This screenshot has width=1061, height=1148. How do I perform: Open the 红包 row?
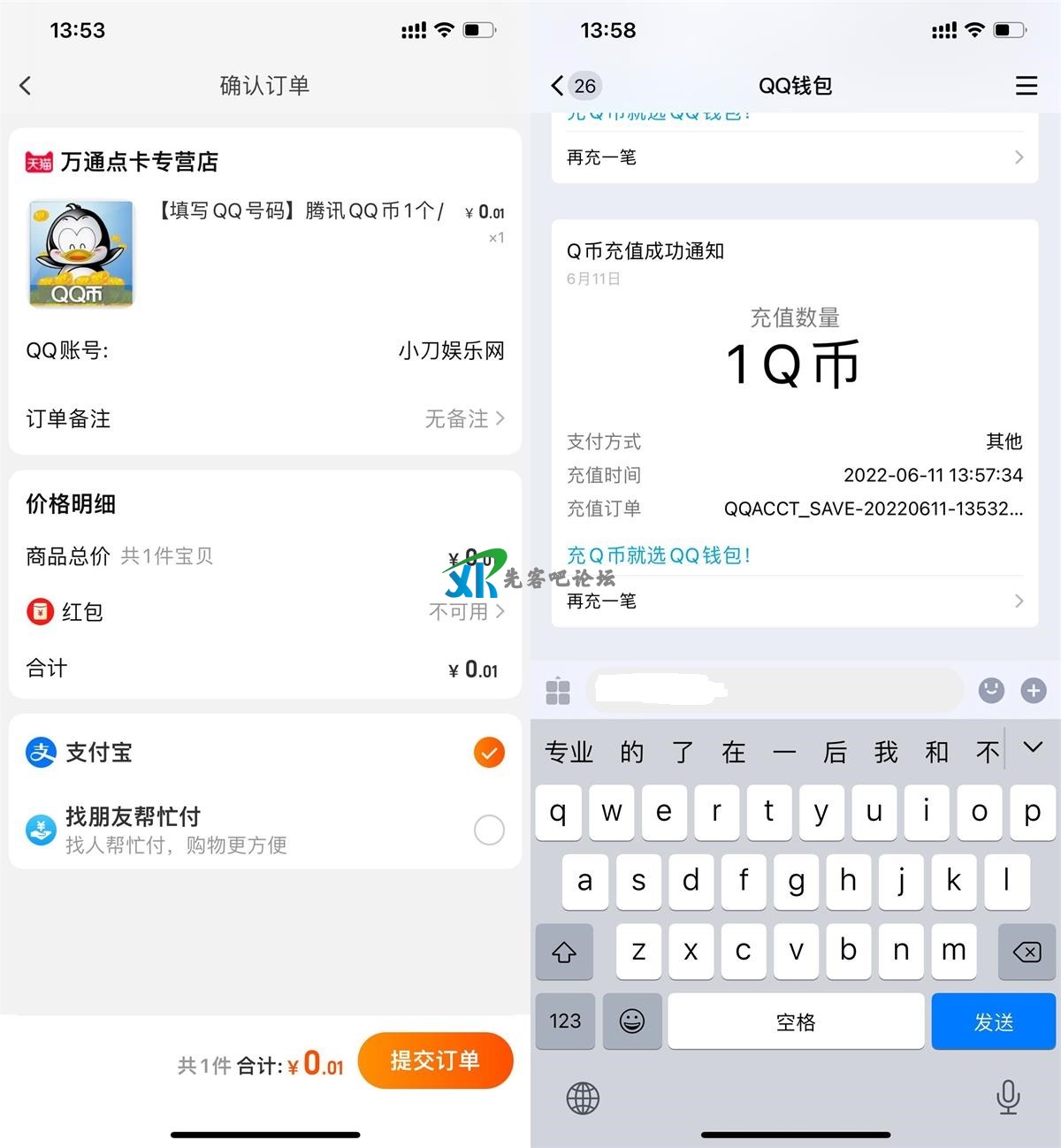[265, 611]
